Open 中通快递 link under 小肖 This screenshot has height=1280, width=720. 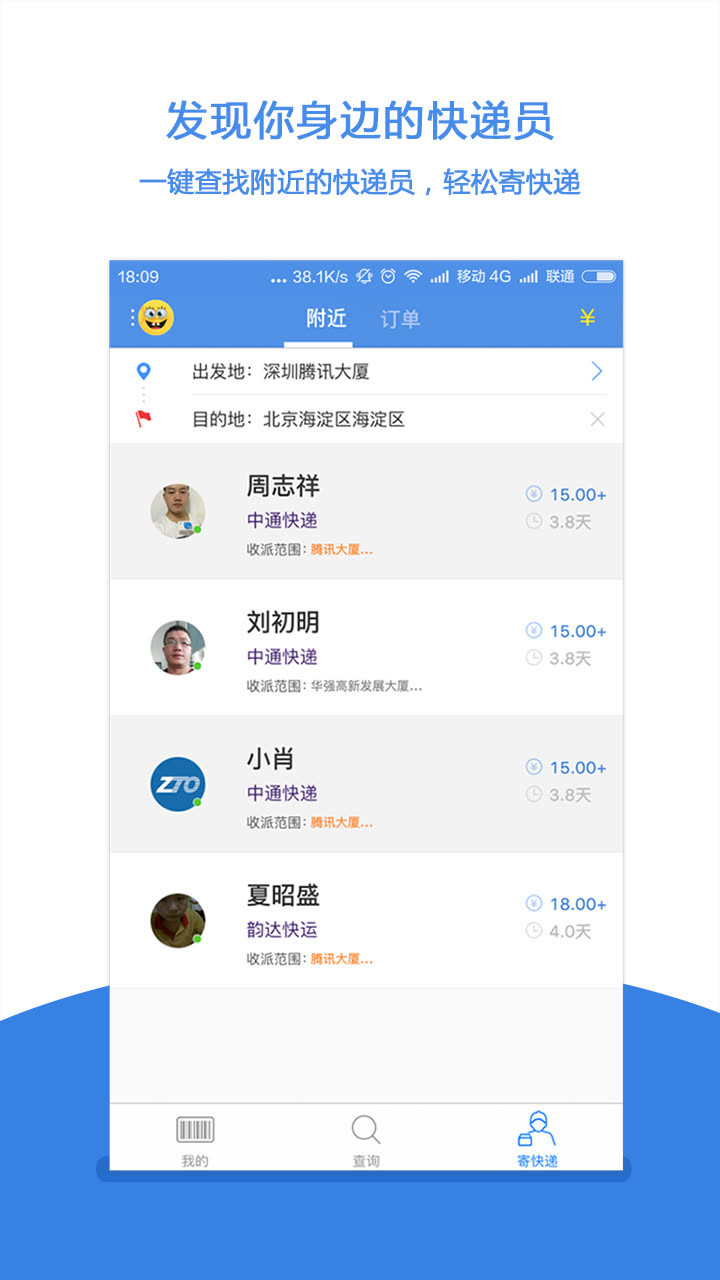[283, 795]
